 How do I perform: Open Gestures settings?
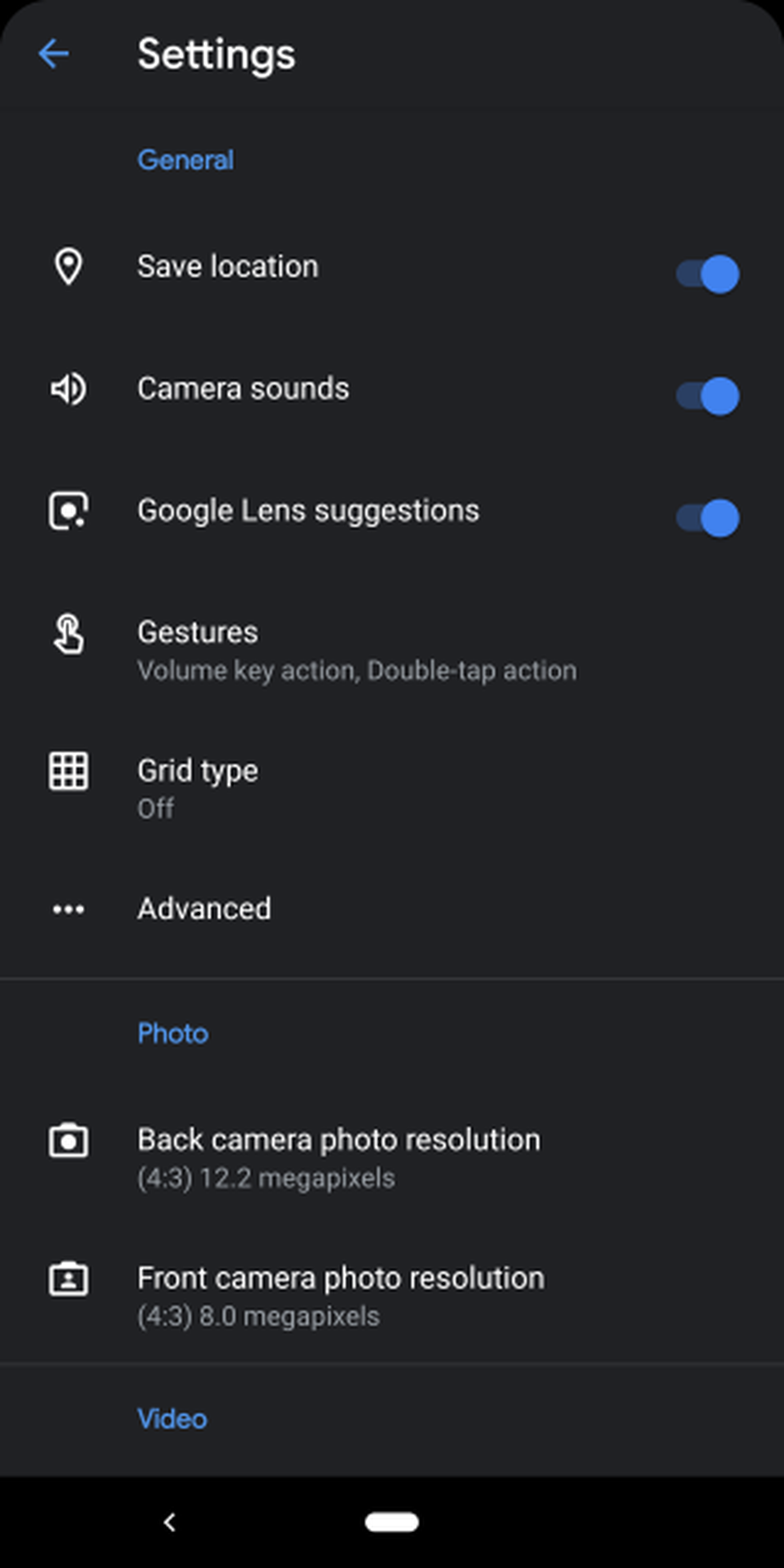[x=356, y=650]
